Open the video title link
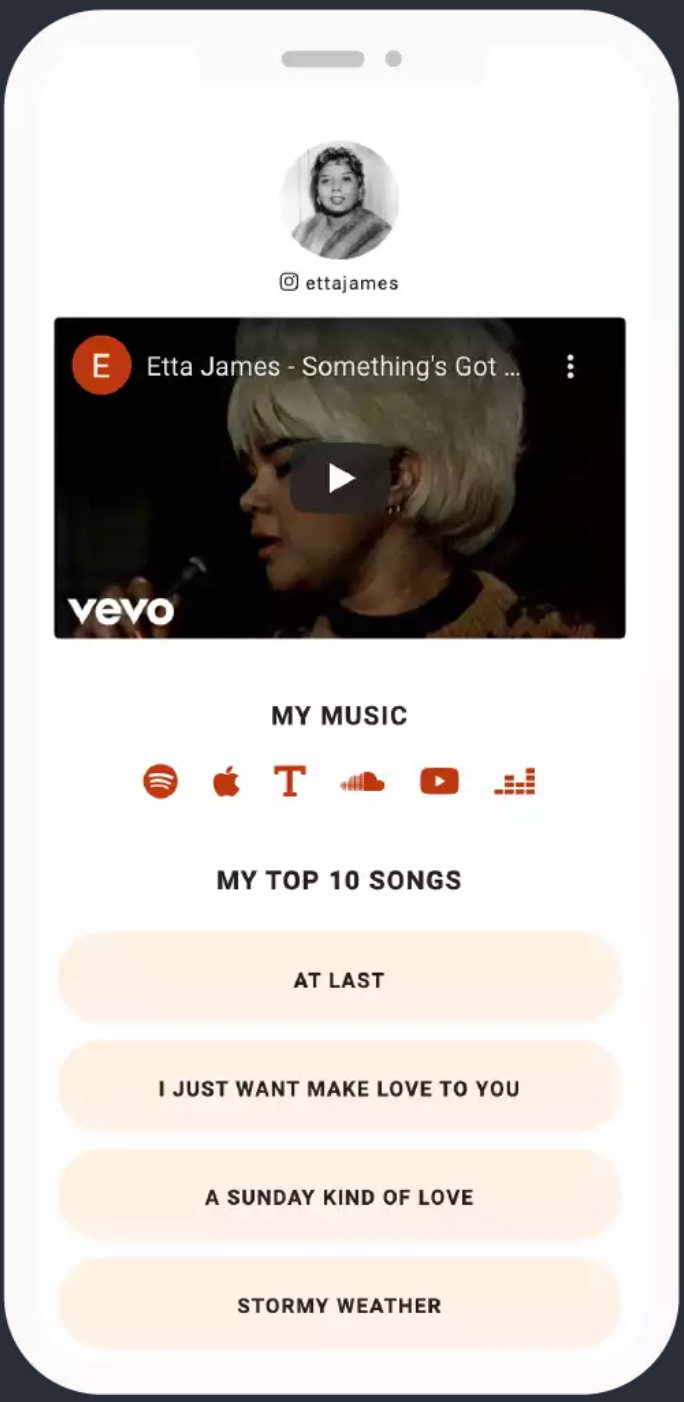This screenshot has width=684, height=1402. (333, 367)
